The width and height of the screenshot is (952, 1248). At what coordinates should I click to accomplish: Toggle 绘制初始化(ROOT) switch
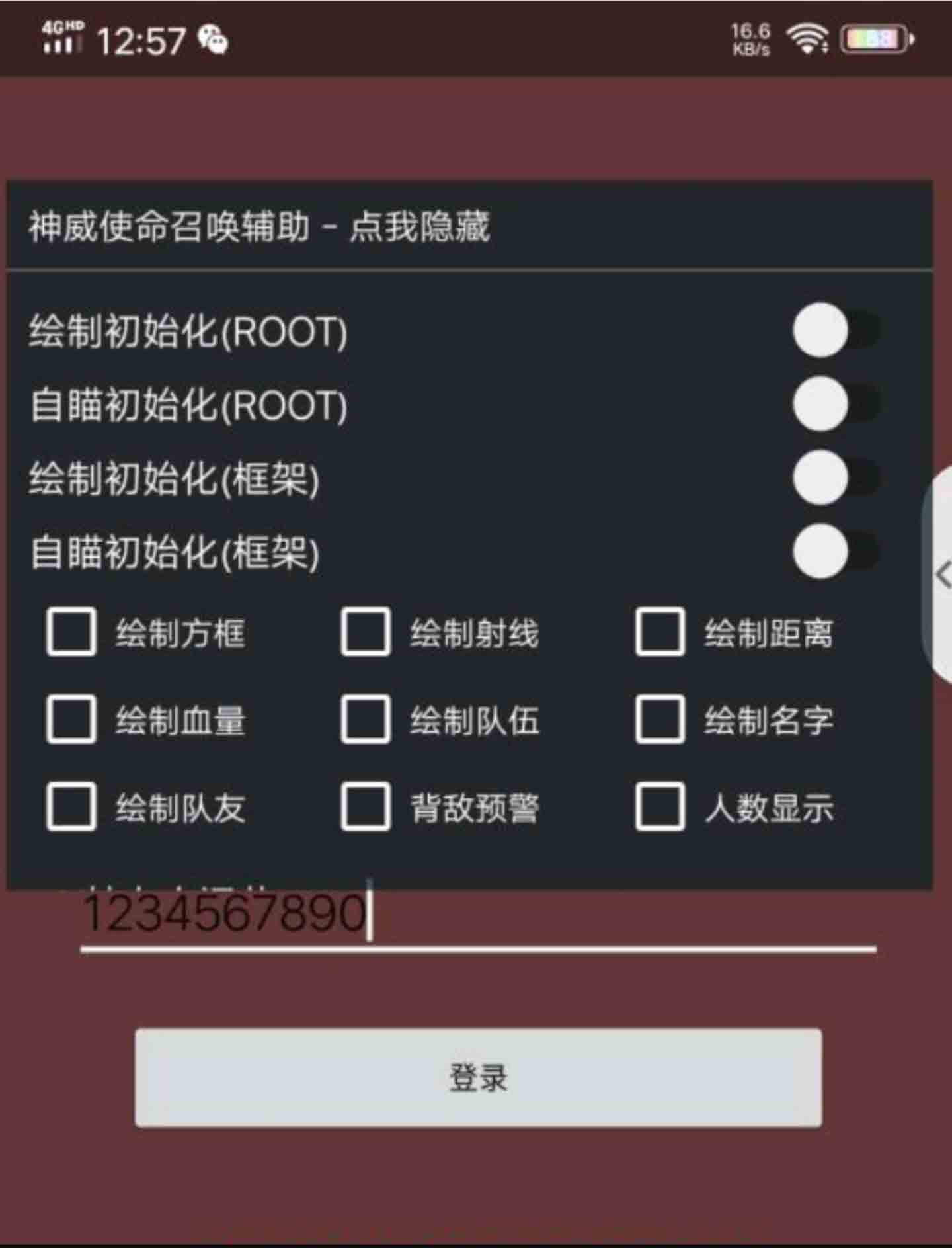pos(836,330)
